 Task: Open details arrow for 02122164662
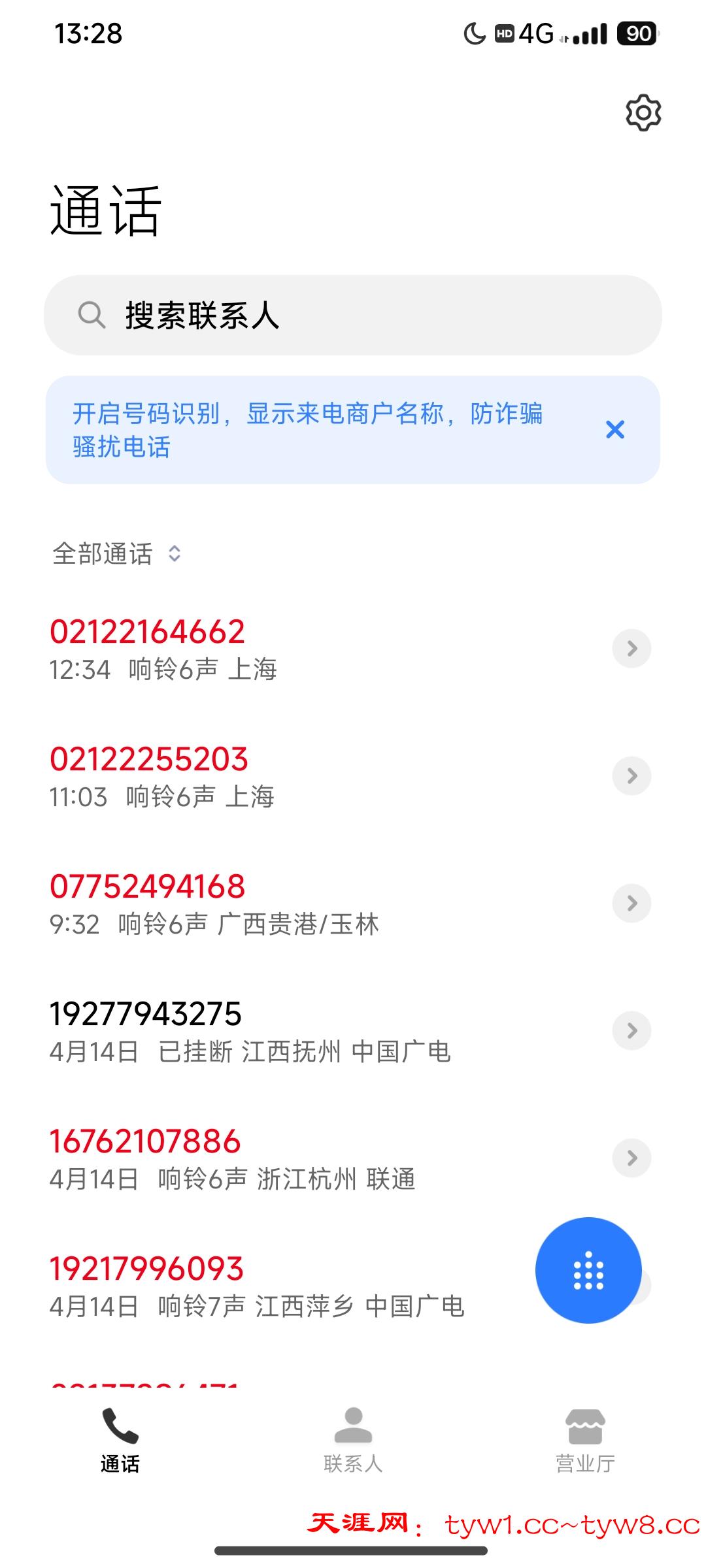[631, 648]
